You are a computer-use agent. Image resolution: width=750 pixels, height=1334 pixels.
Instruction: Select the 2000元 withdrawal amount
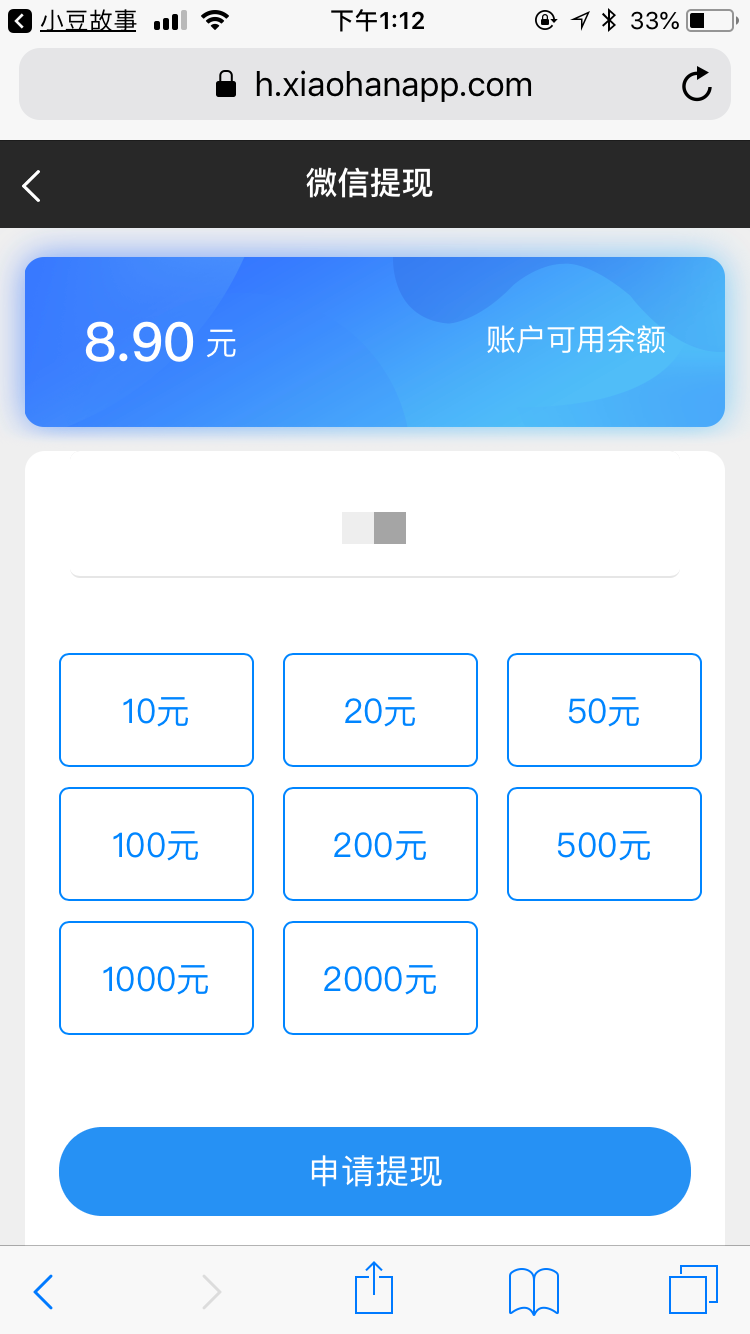point(380,978)
